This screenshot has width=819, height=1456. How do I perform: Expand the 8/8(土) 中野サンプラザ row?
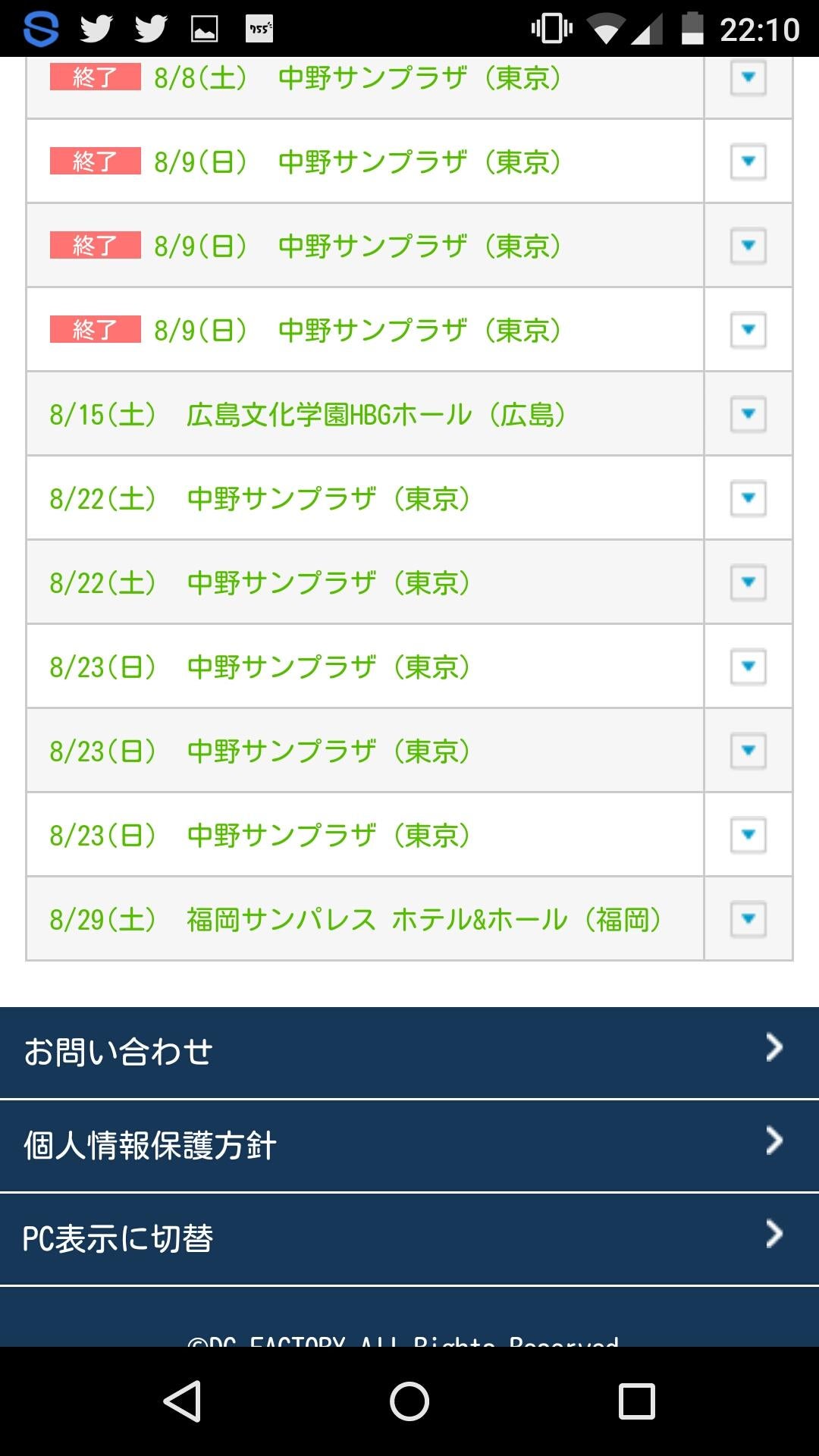748,78
